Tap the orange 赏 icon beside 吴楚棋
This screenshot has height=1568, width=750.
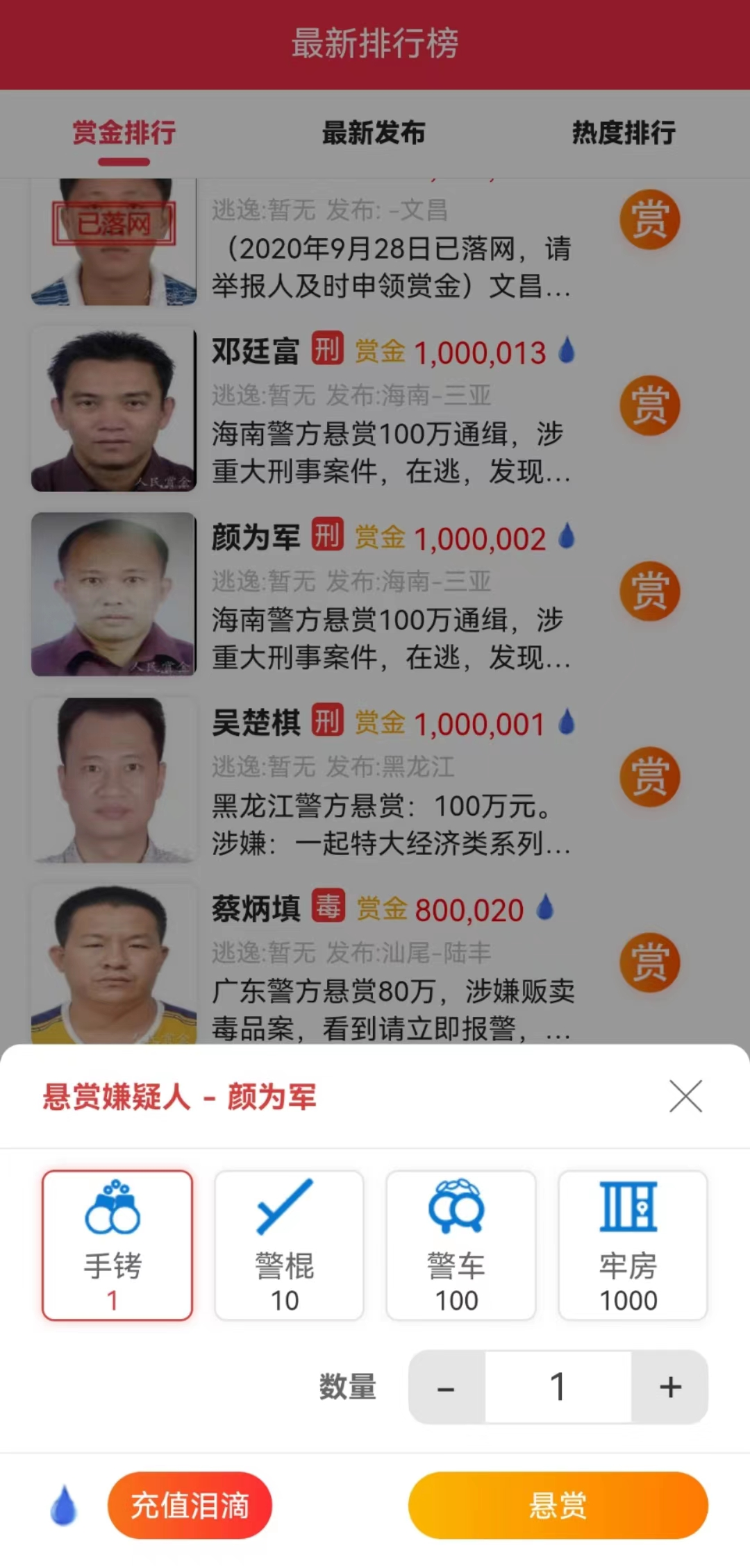[651, 777]
